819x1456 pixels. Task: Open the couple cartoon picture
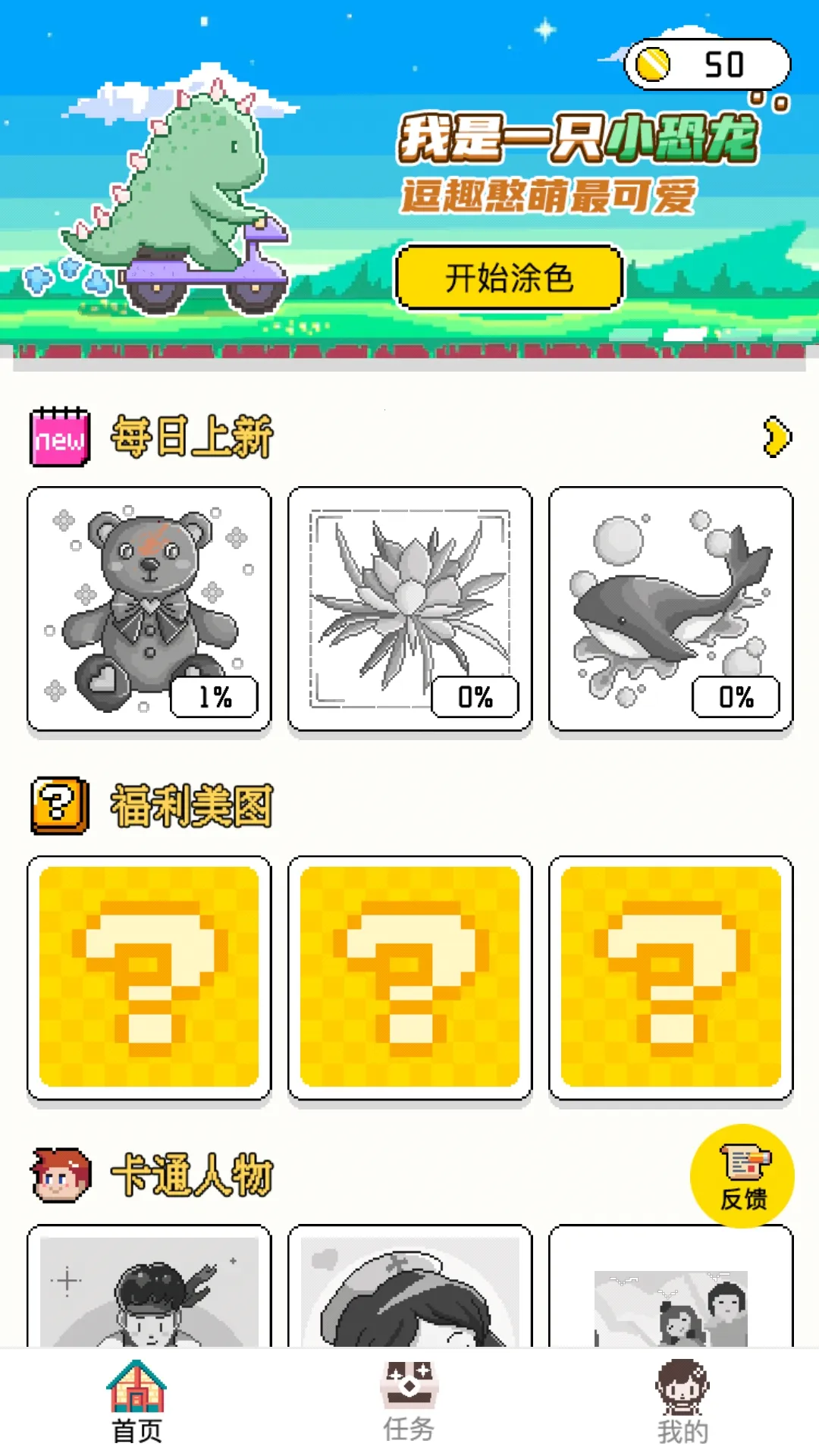point(670,1304)
